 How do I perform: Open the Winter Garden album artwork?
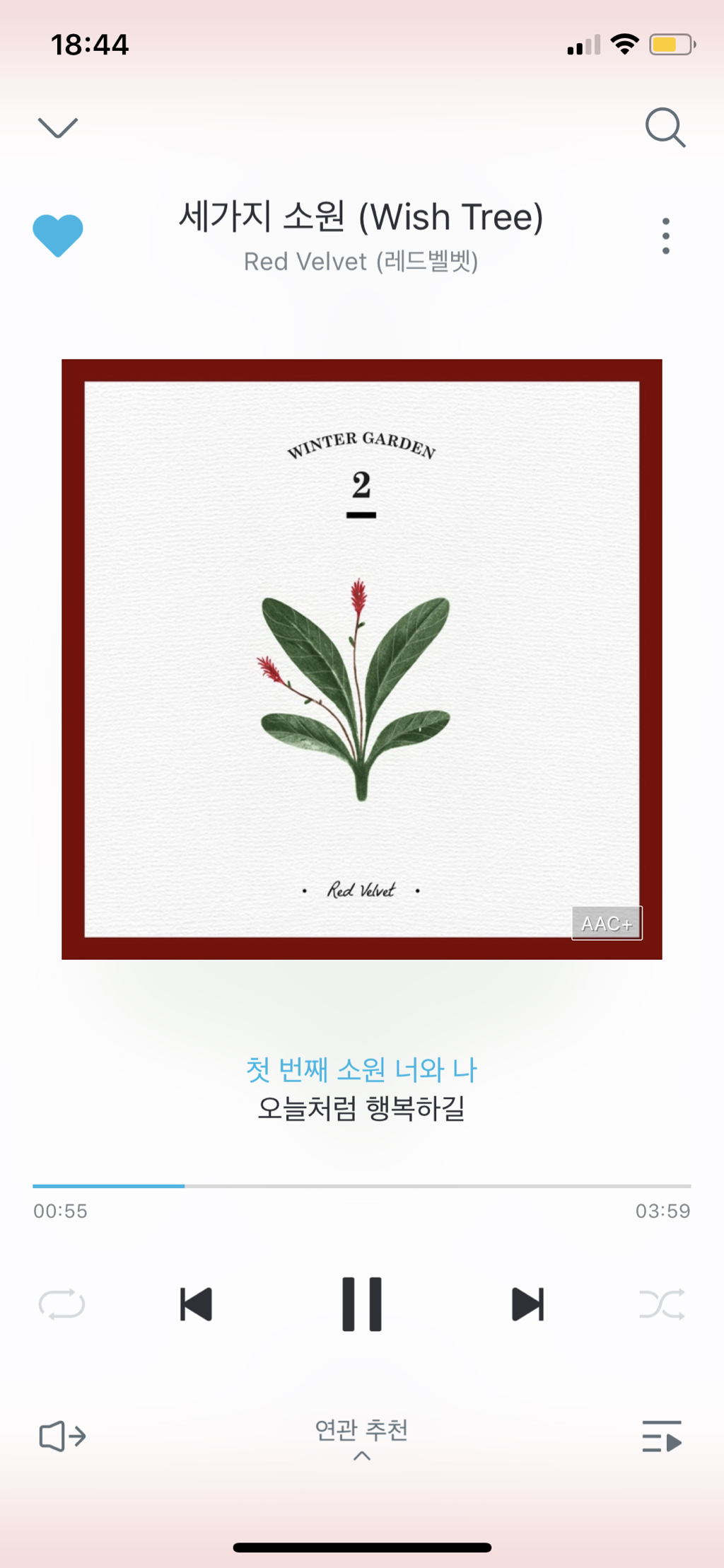(x=362, y=659)
